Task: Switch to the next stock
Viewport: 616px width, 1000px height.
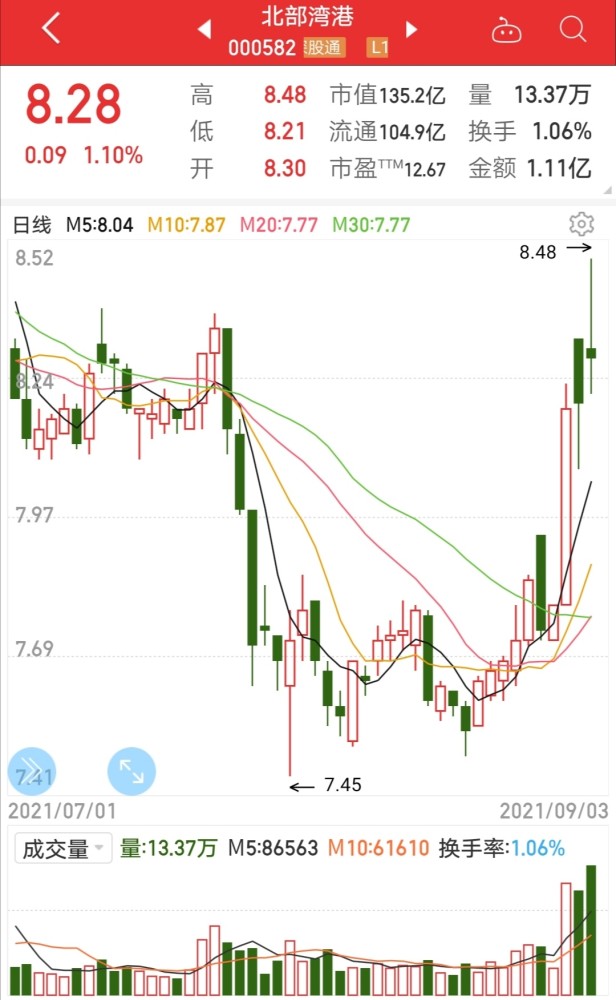Action: (x=411, y=29)
